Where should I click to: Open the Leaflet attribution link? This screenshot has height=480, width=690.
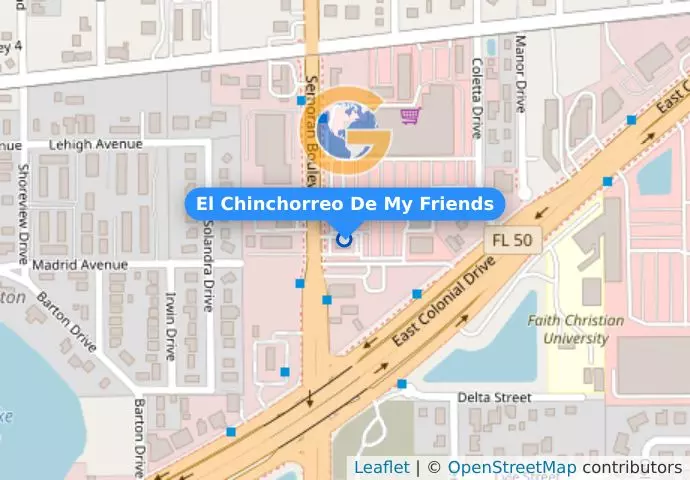click(x=381, y=467)
